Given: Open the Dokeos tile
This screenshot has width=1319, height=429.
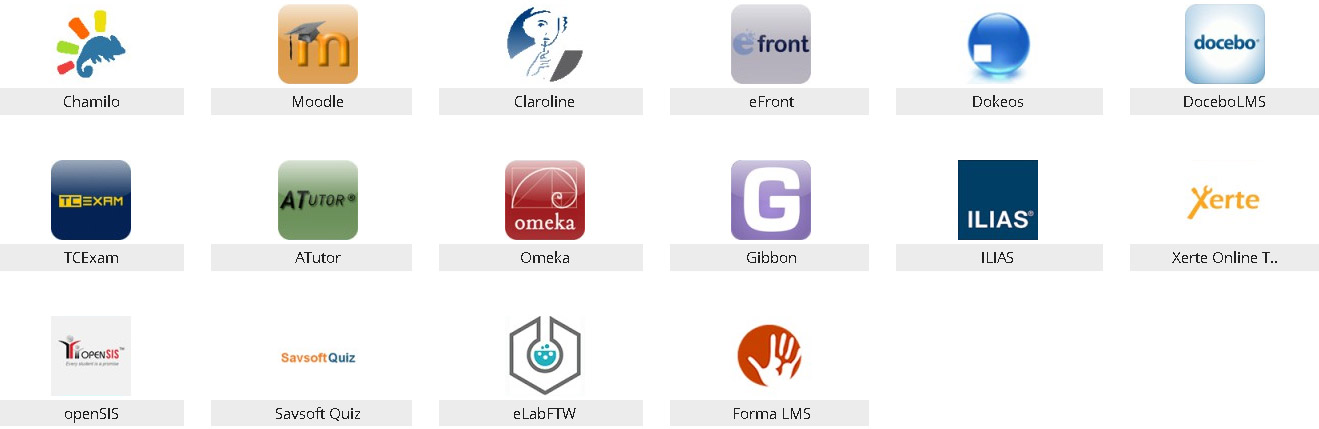Looking at the screenshot, I should (x=997, y=45).
